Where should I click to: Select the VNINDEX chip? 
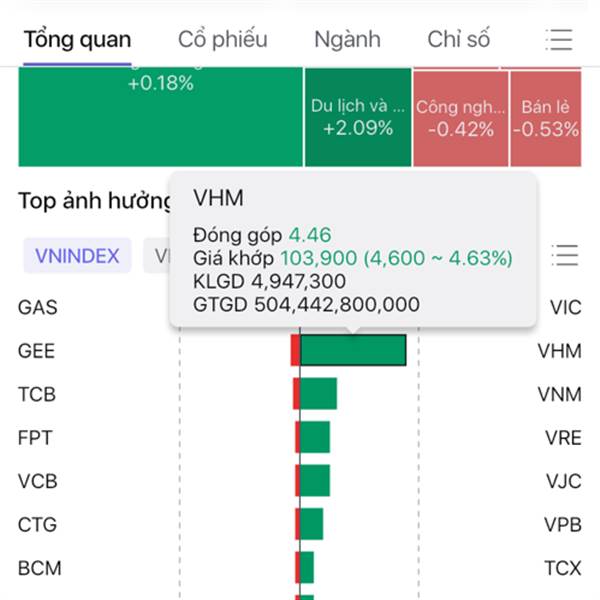point(77,256)
